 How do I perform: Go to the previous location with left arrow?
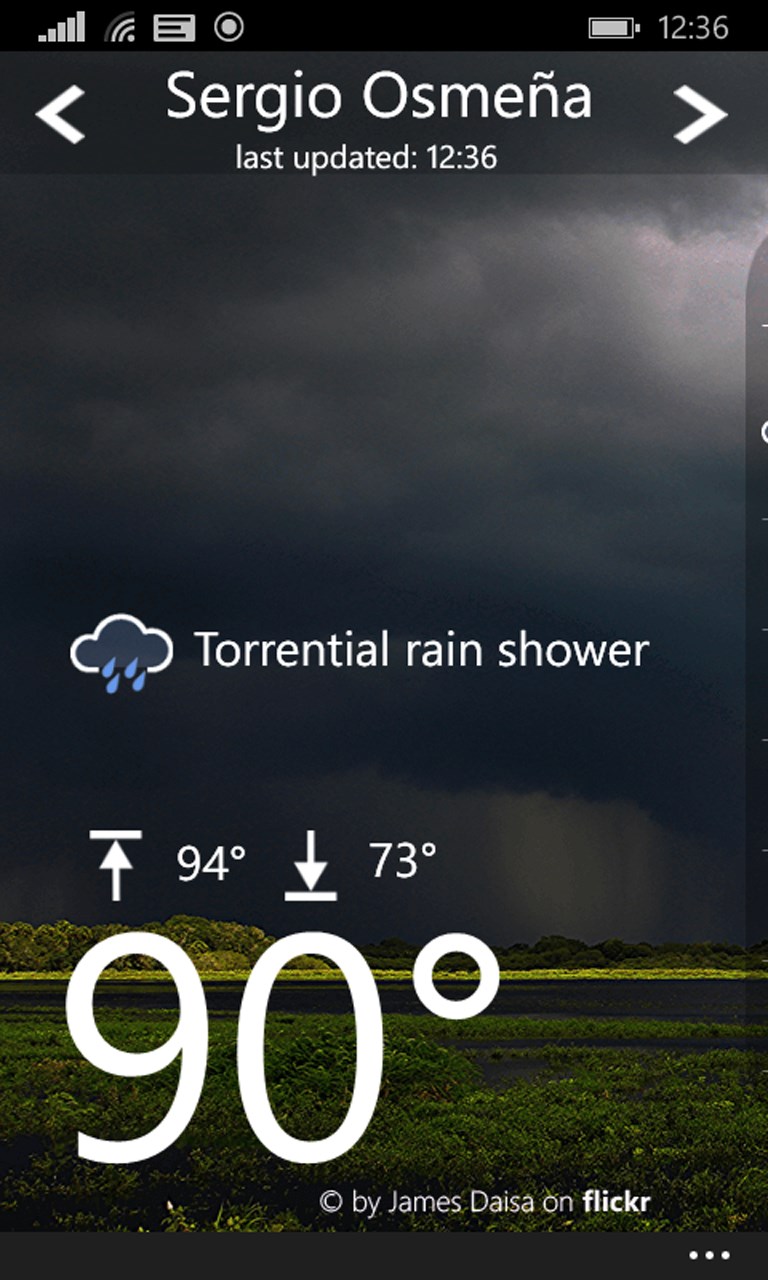[60, 114]
